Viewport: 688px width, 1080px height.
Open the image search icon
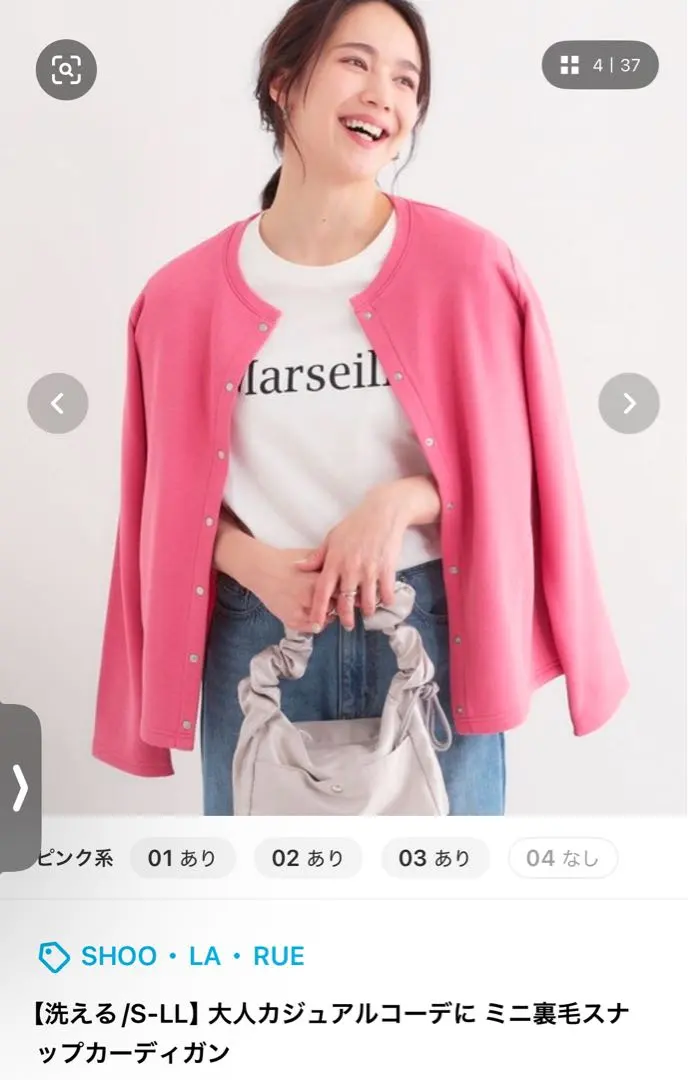pyautogui.click(x=66, y=69)
